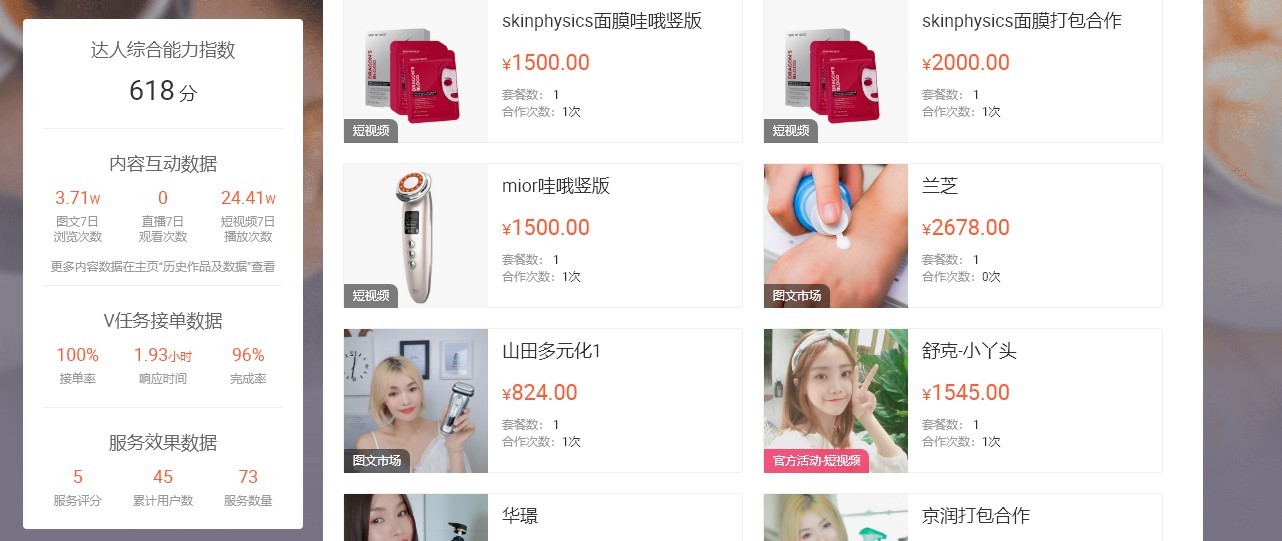Open the 兰芝 service card
Image resolution: width=1282 pixels, height=541 pixels.
962,235
